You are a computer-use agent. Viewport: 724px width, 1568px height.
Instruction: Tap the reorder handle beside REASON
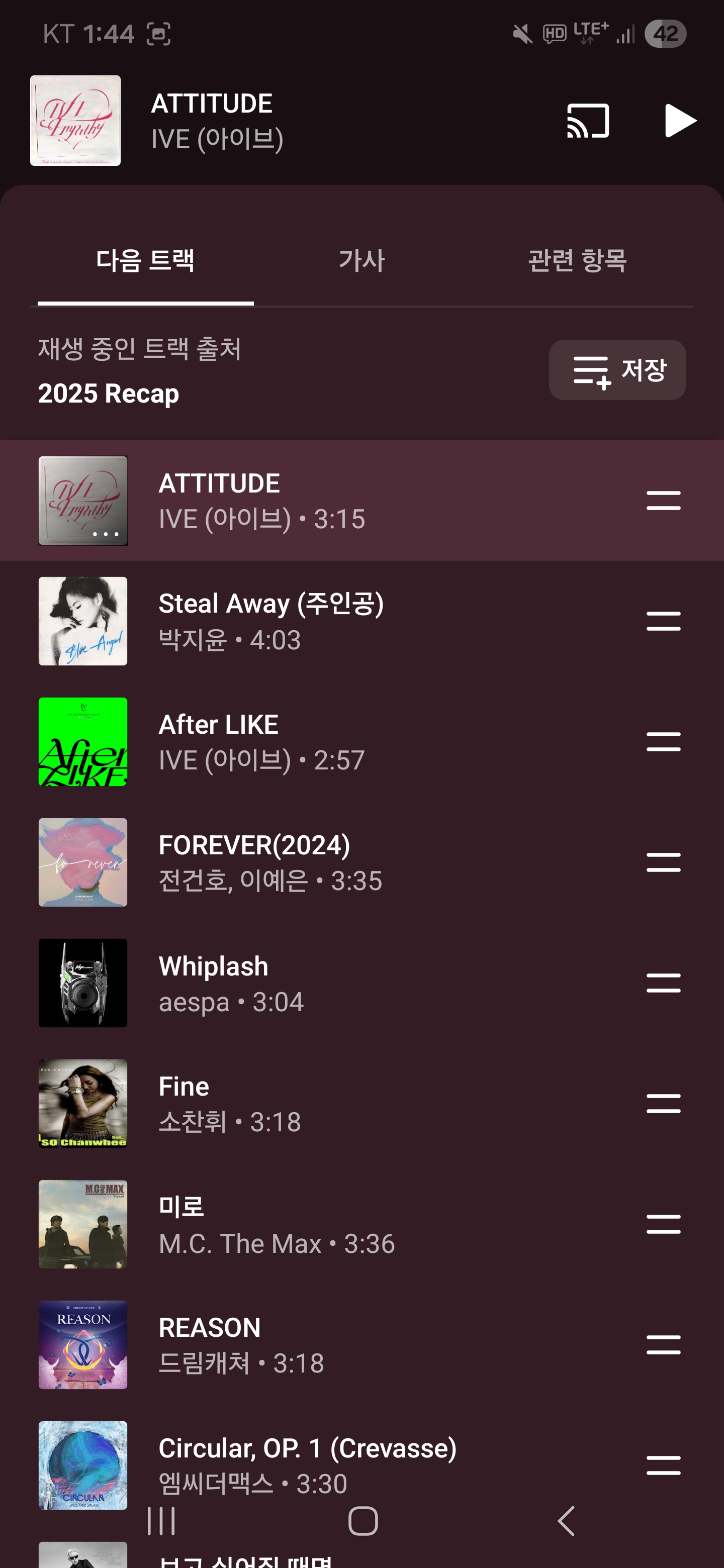click(663, 1344)
